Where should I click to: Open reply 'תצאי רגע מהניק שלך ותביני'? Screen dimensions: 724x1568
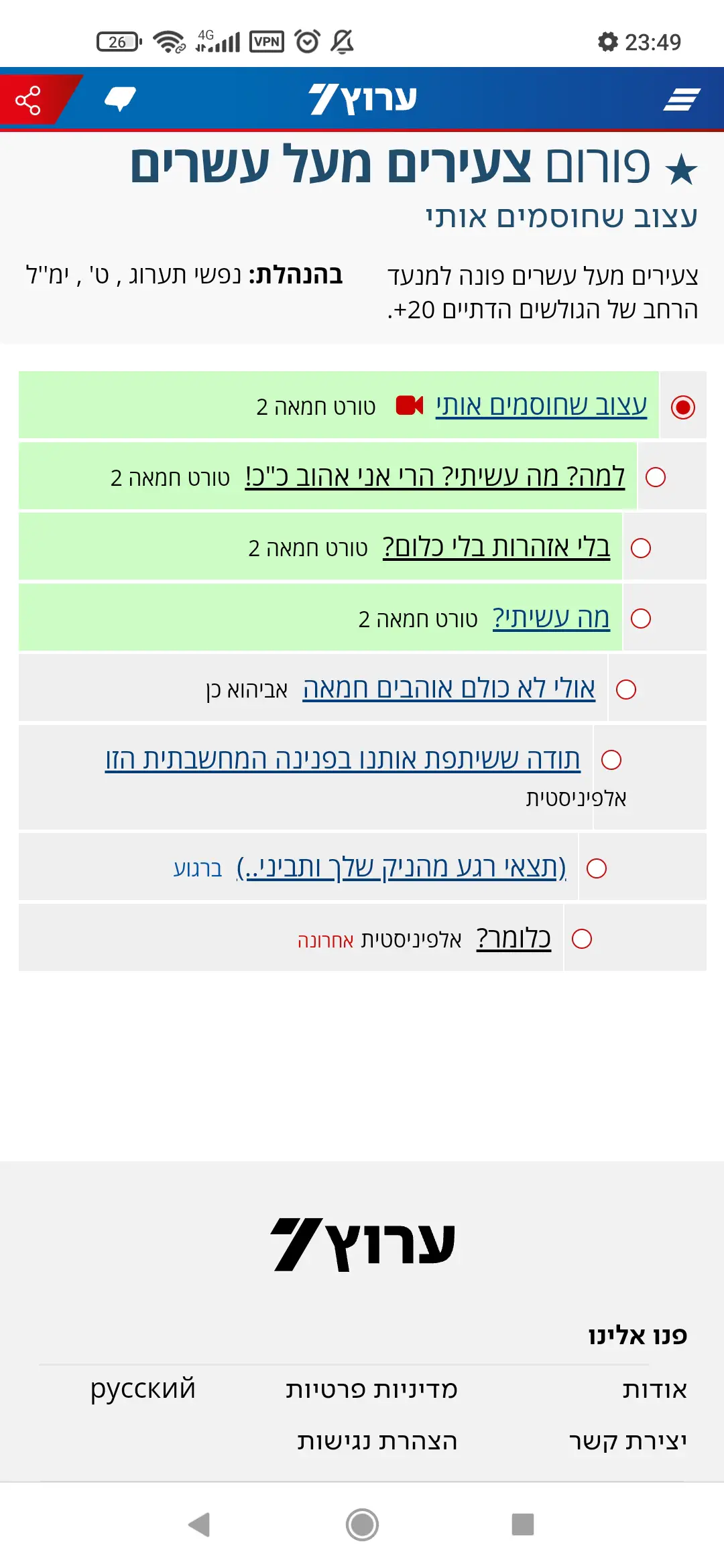[401, 868]
